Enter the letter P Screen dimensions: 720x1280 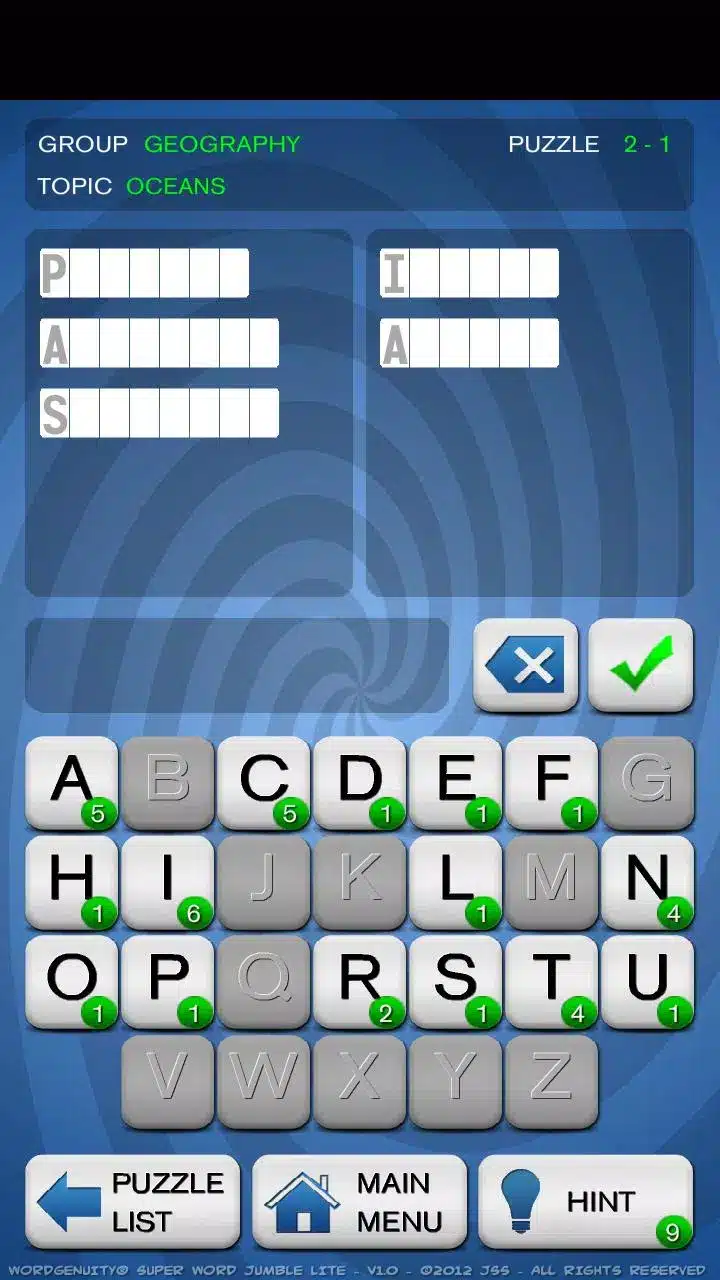pyautogui.click(x=168, y=981)
